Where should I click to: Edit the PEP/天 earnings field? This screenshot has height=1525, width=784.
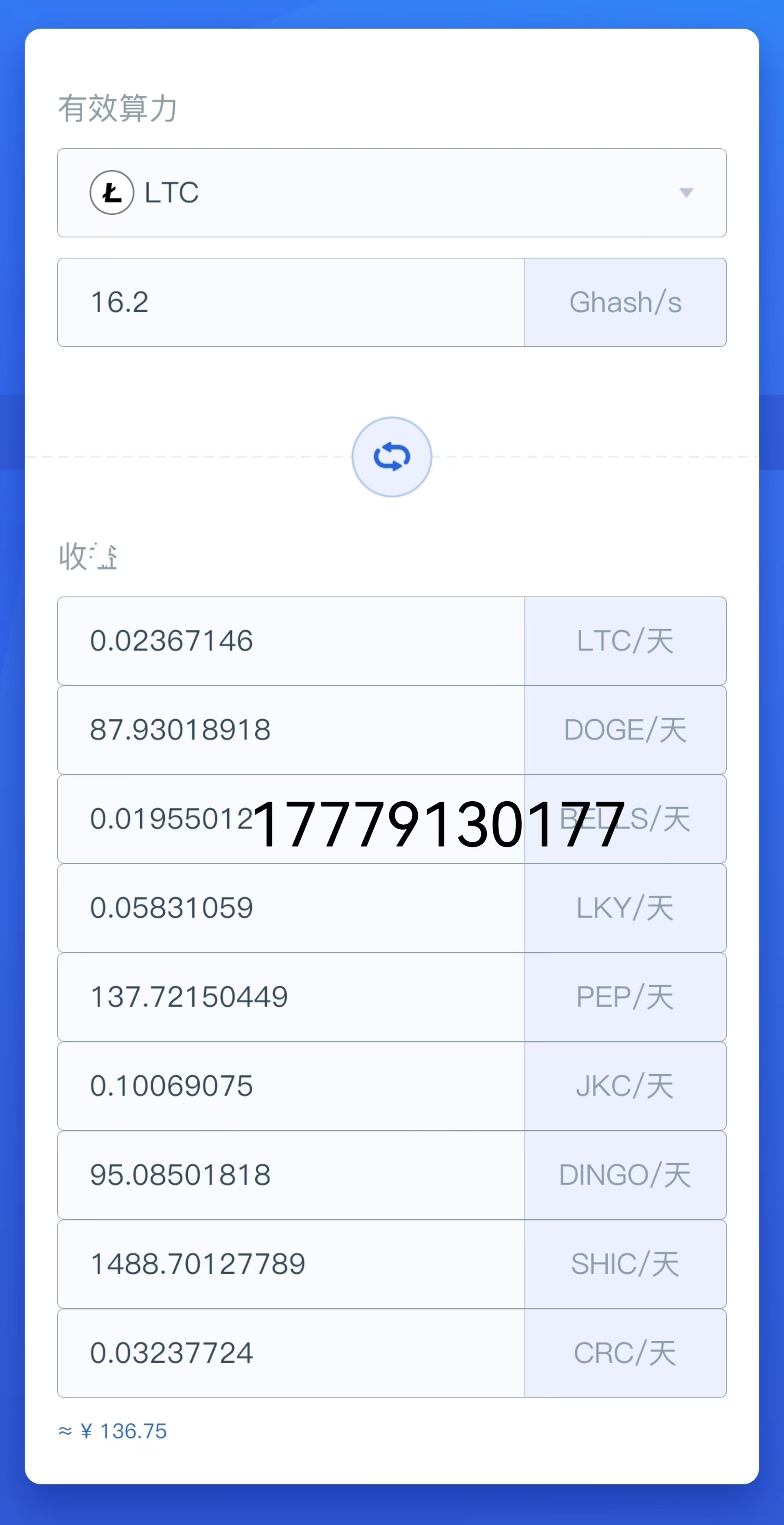[291, 997]
